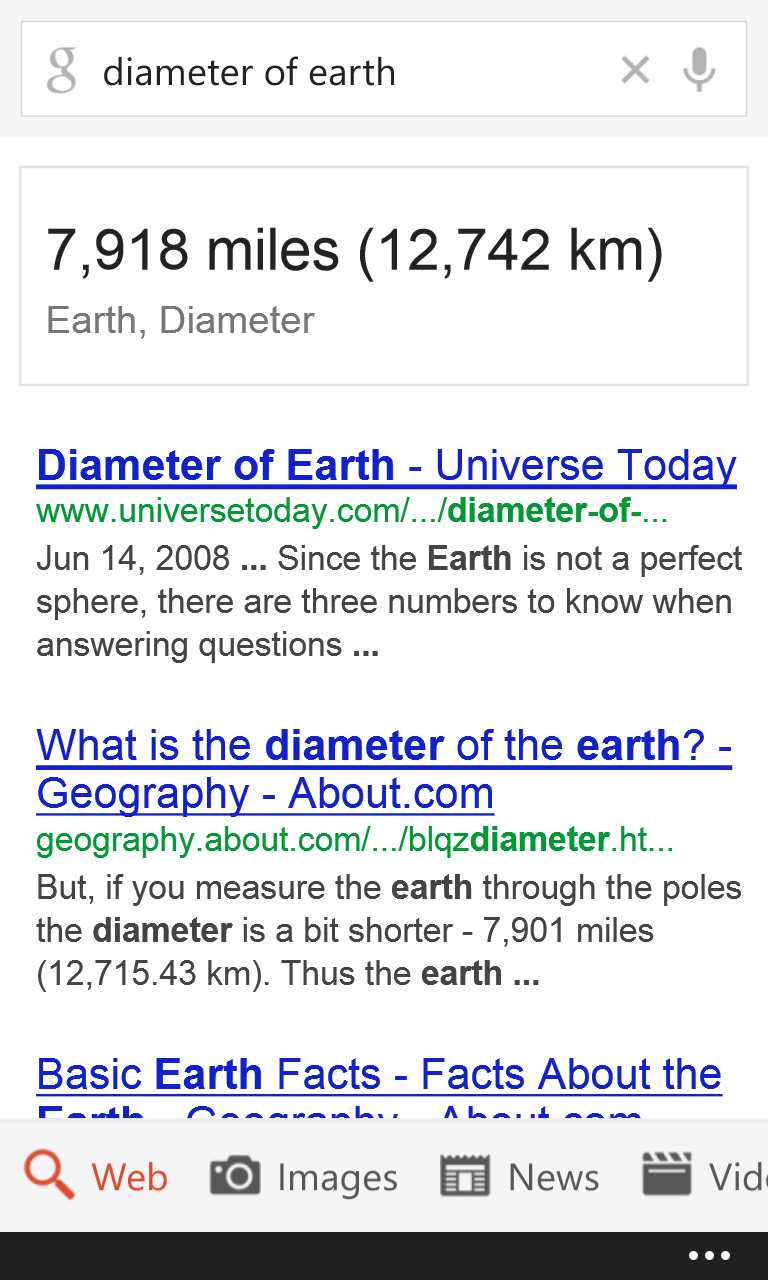The image size is (768, 1280).
Task: Open 'Basic Earth Facts' search result
Action: (x=379, y=1076)
